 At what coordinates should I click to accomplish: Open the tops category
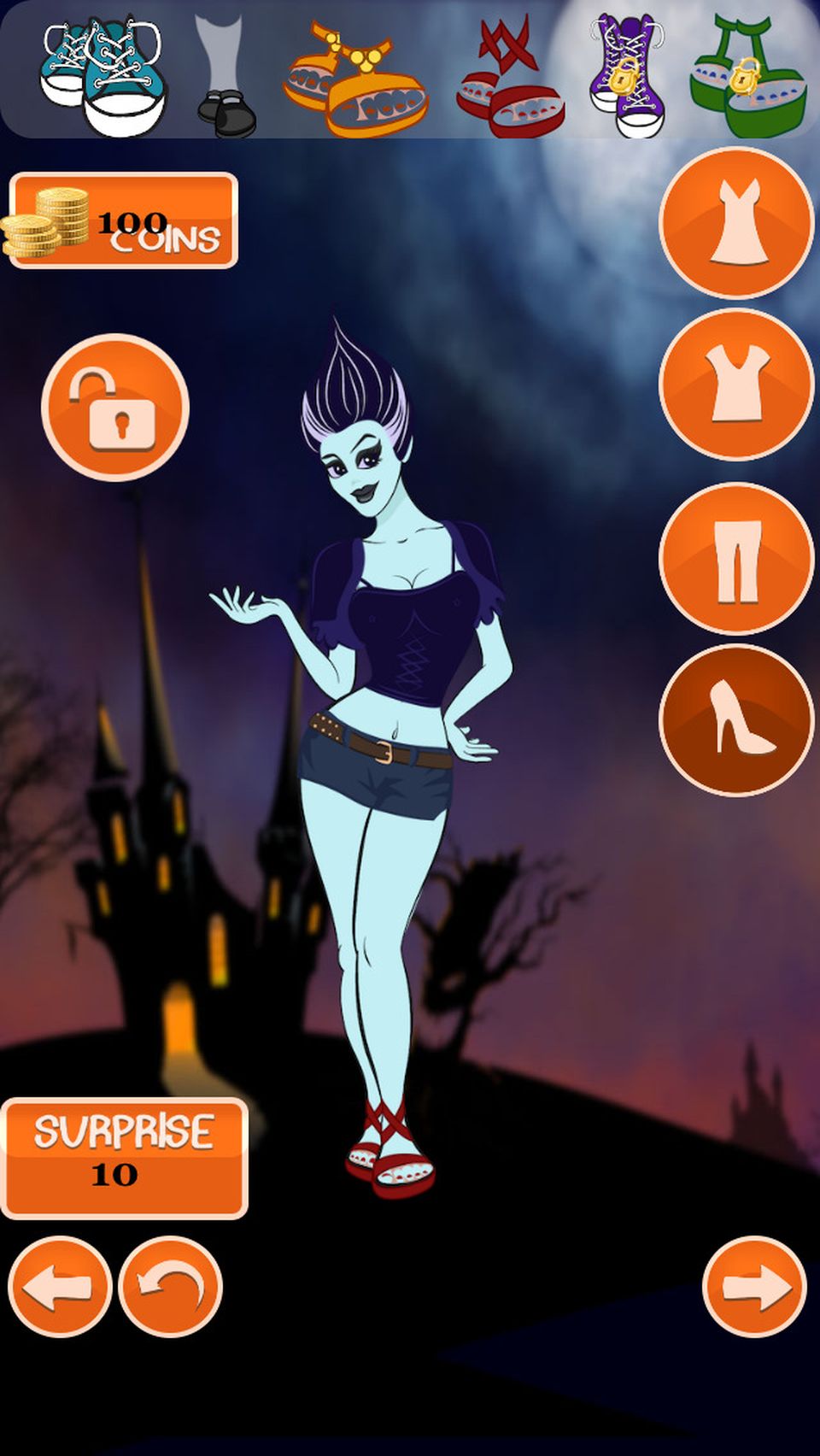[x=736, y=385]
